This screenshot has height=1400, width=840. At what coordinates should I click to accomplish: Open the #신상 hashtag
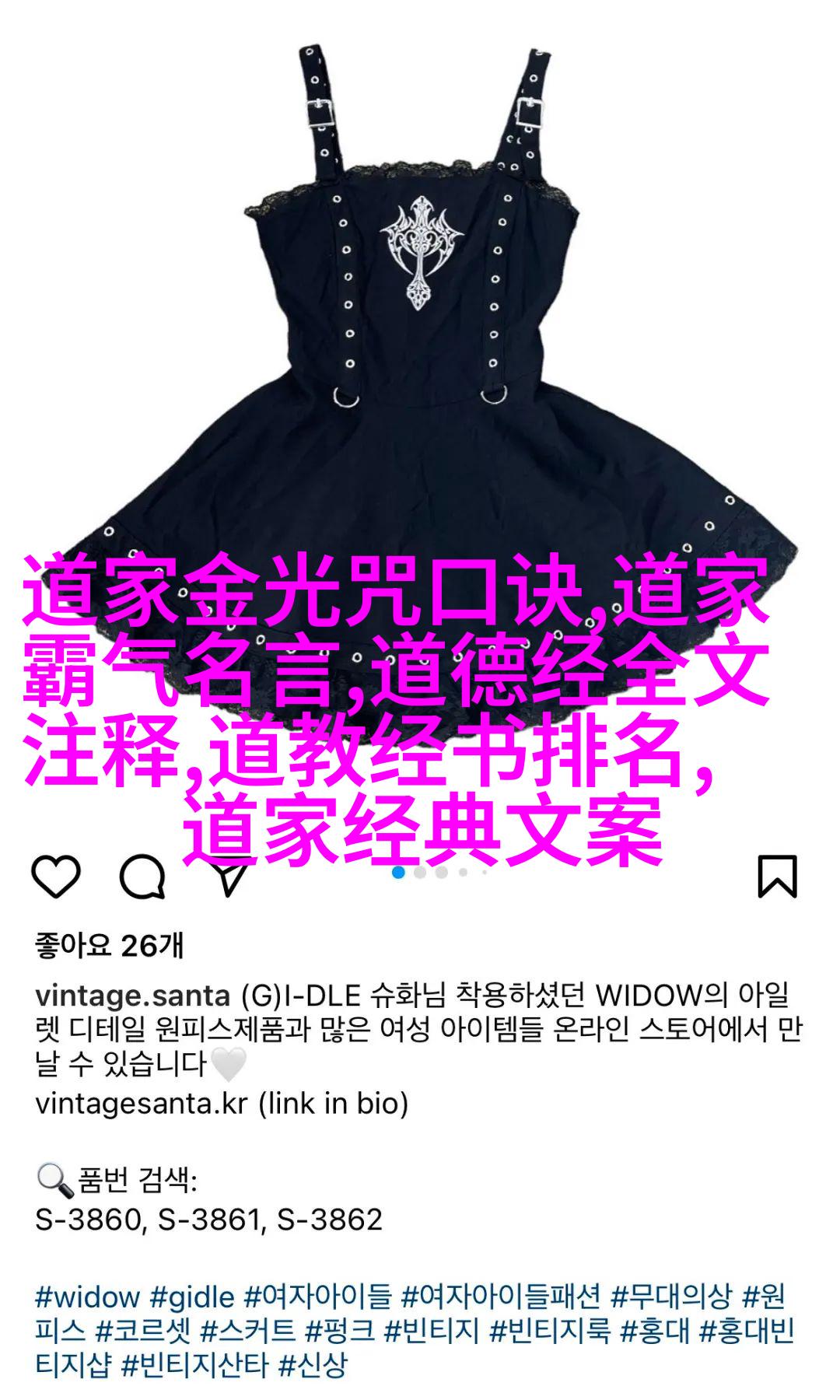[x=313, y=1365]
